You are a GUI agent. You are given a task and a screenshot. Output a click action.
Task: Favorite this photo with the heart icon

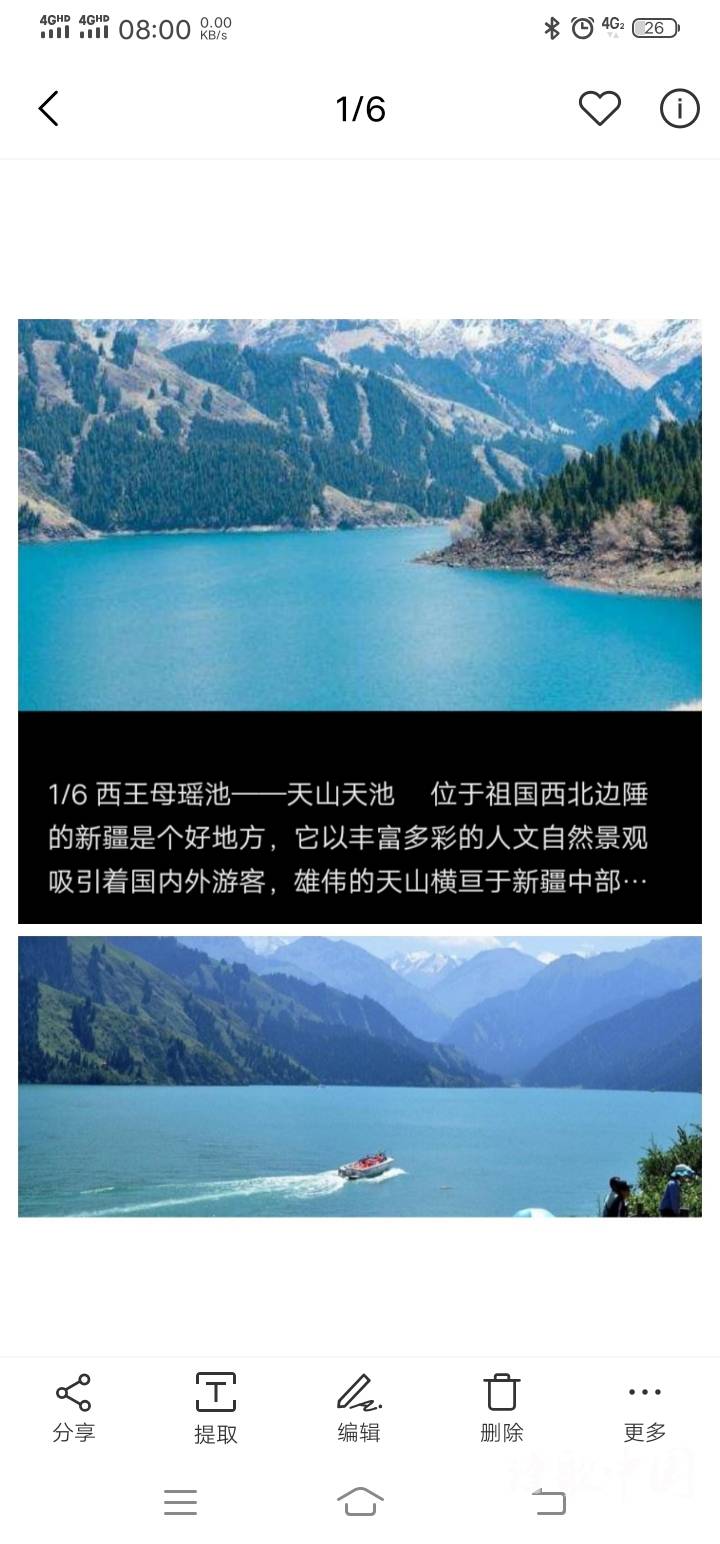click(x=599, y=108)
